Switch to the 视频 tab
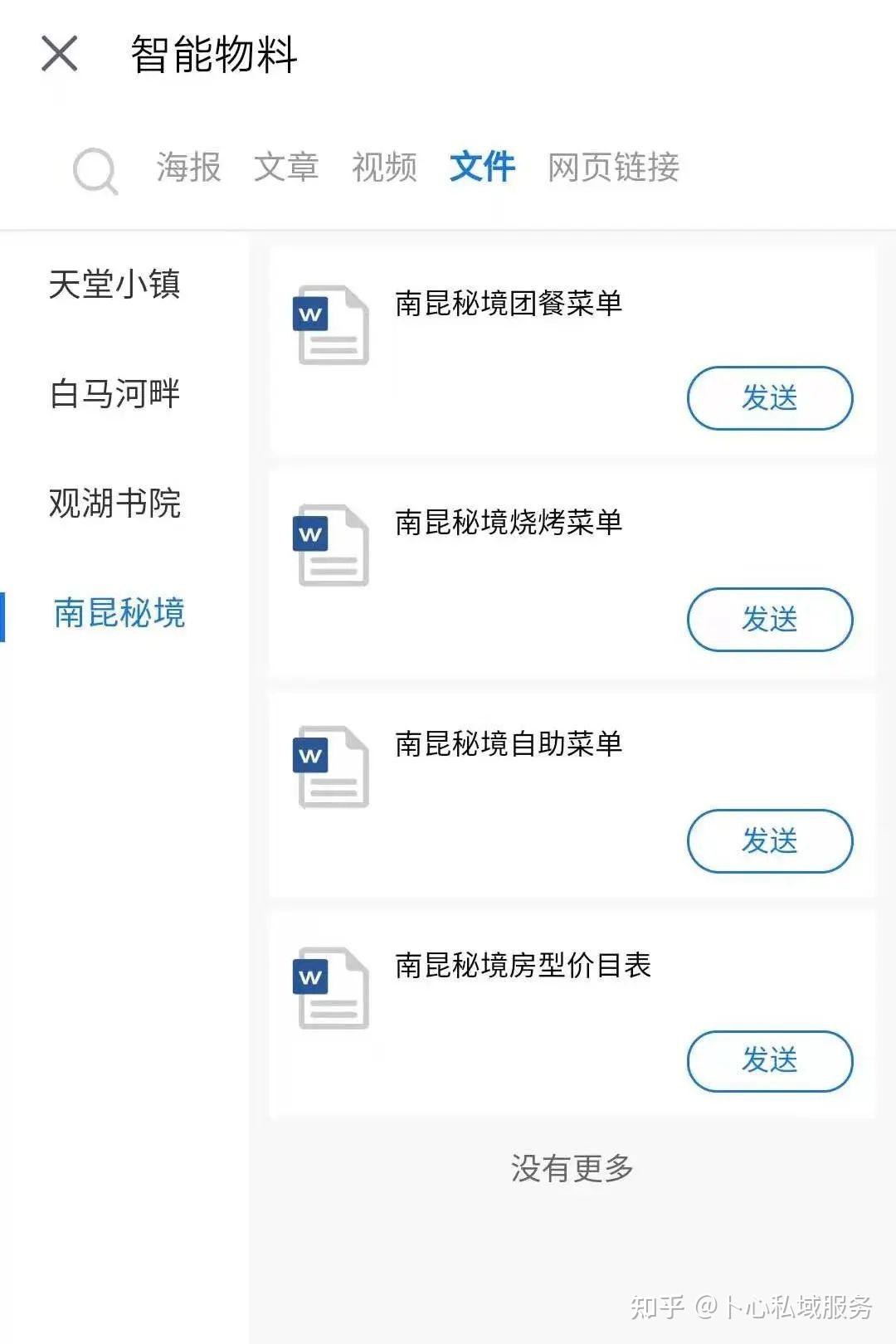 click(384, 168)
